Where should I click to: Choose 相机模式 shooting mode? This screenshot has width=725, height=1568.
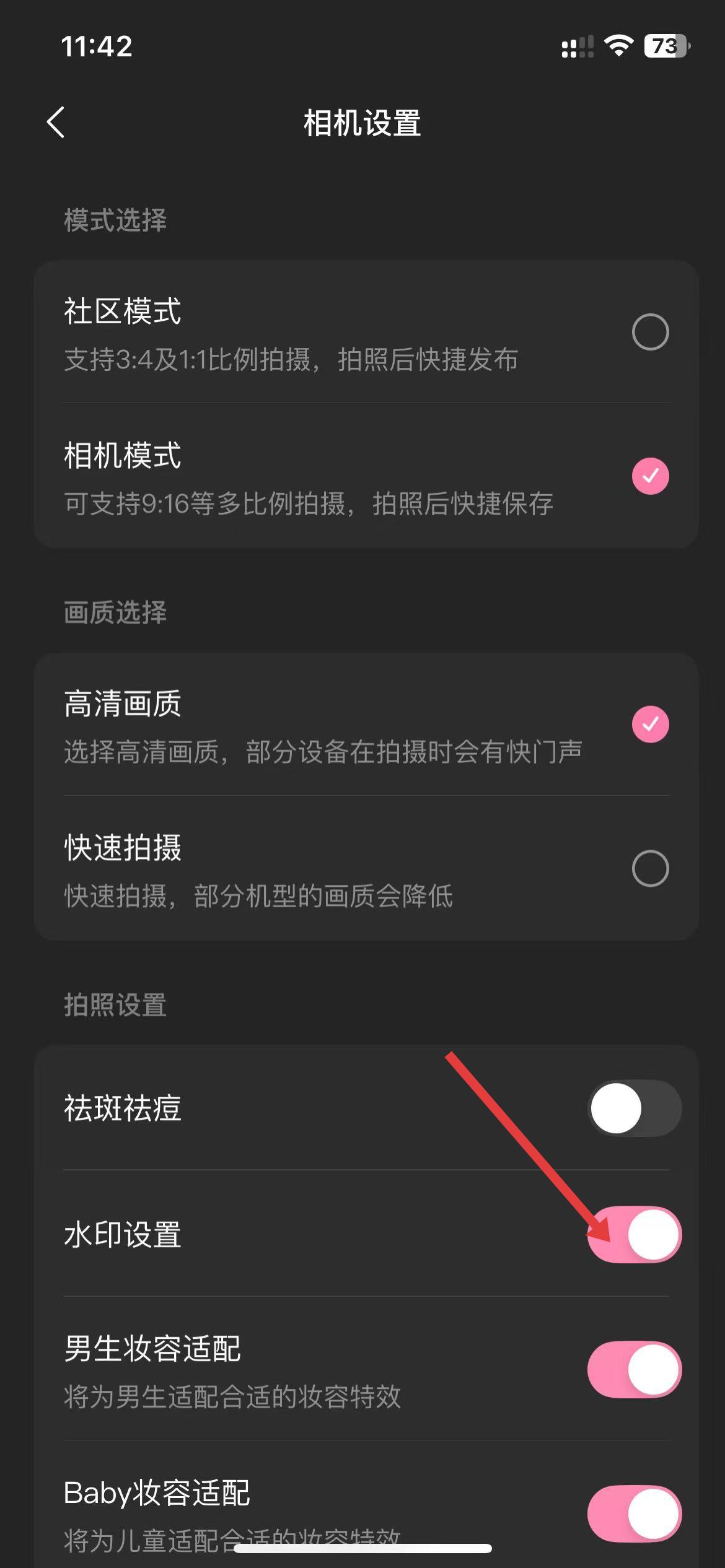(x=650, y=476)
